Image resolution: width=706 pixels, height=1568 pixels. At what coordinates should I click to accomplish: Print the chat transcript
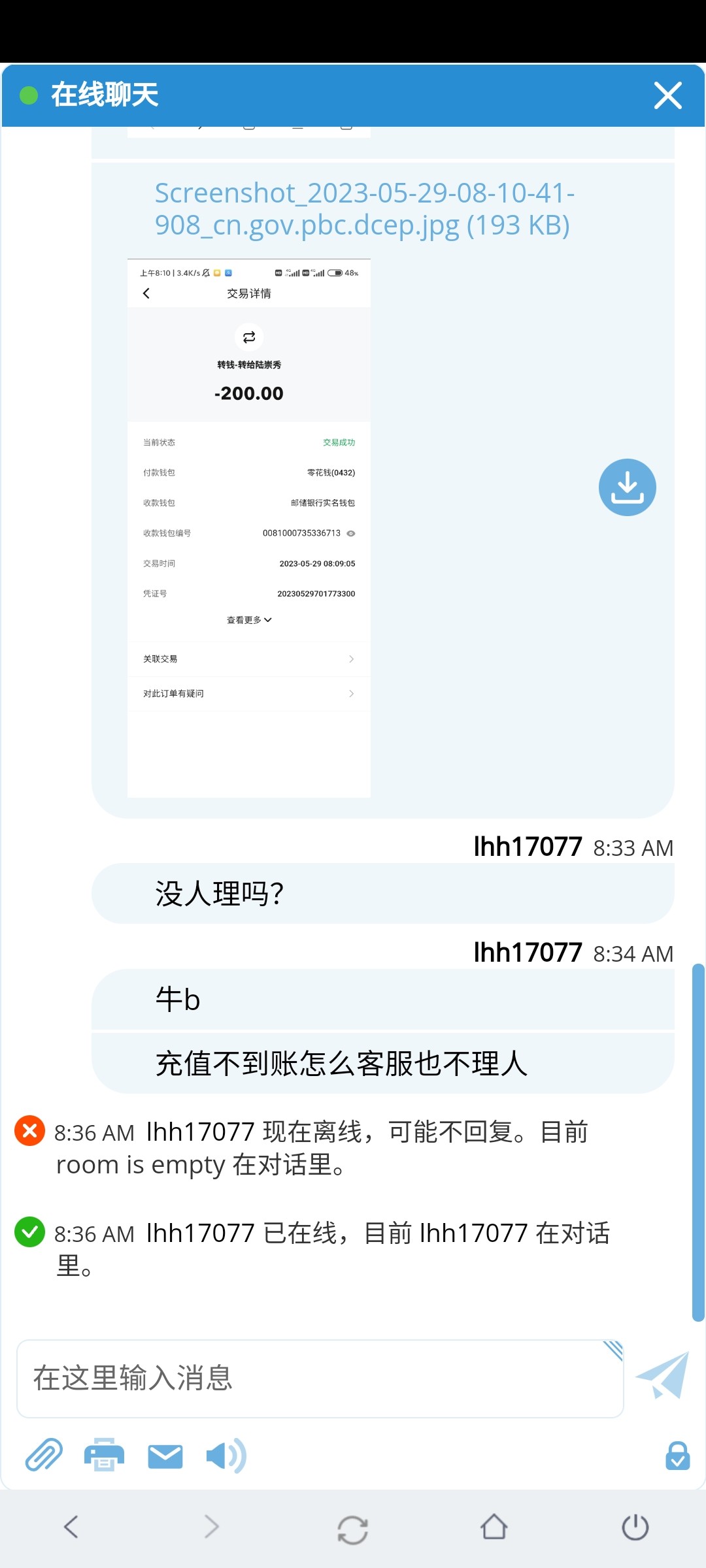point(104,1456)
